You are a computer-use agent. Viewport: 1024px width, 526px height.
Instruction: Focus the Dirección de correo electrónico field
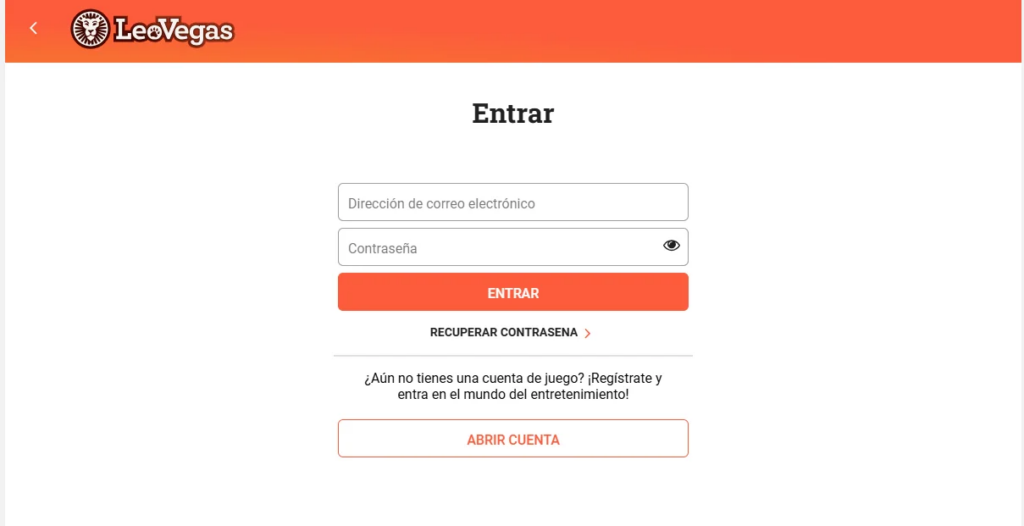(x=512, y=203)
